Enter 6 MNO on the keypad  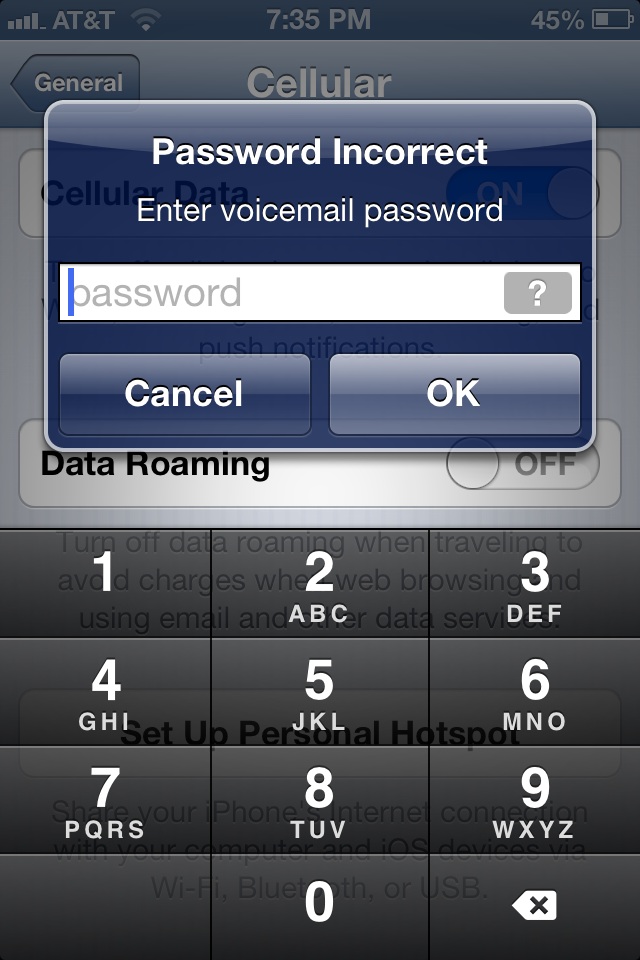click(535, 692)
